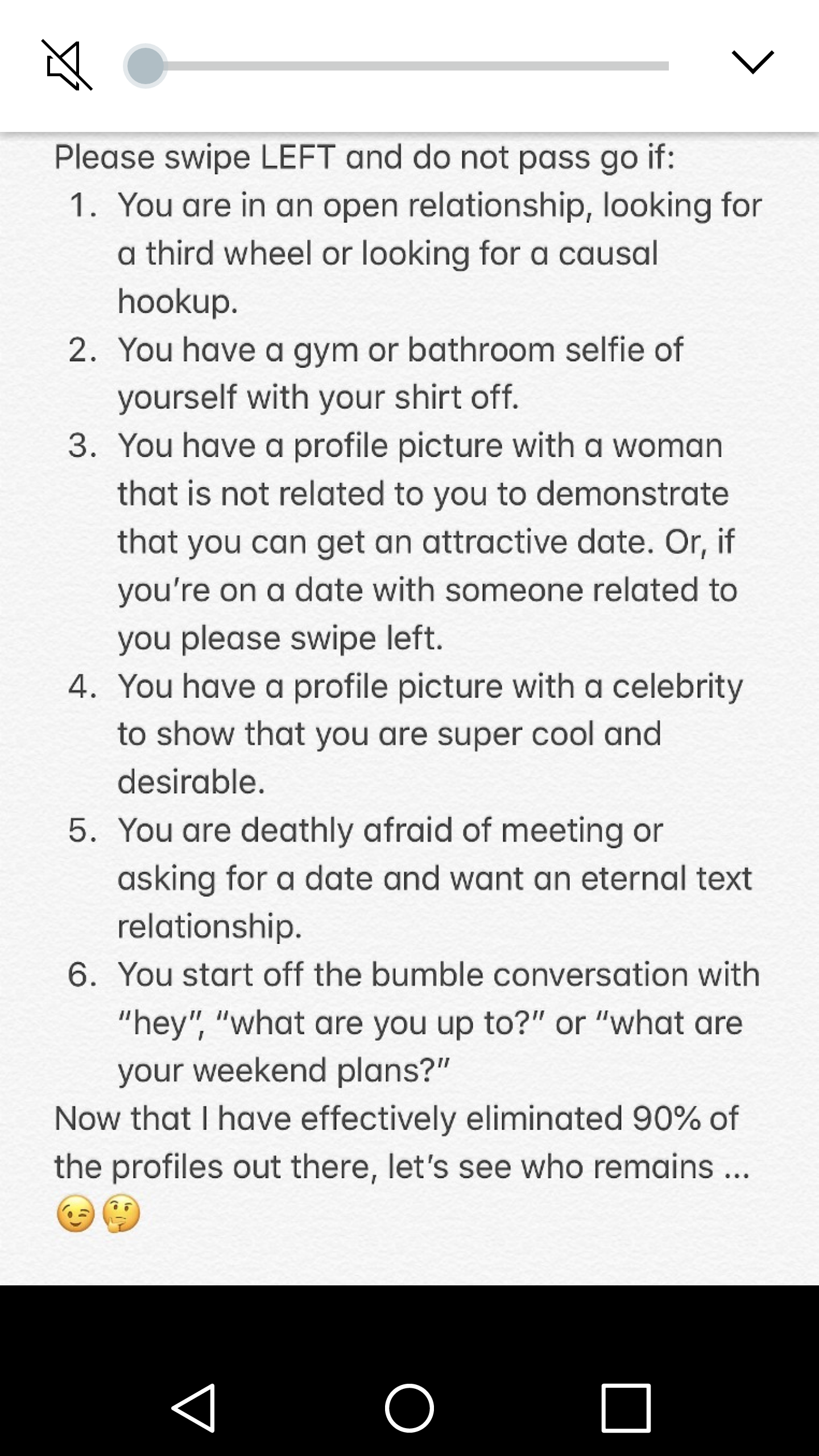Viewport: 819px width, 1456px height.
Task: Open recent apps overview
Action: (x=626, y=1408)
